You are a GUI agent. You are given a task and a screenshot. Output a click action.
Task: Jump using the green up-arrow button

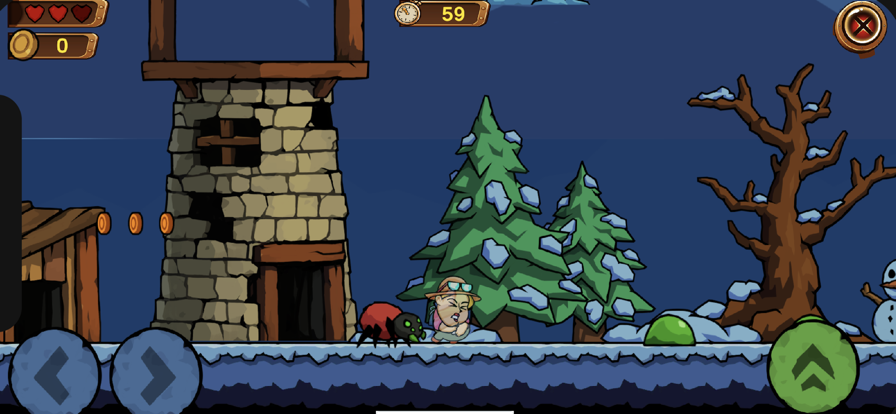tap(812, 366)
